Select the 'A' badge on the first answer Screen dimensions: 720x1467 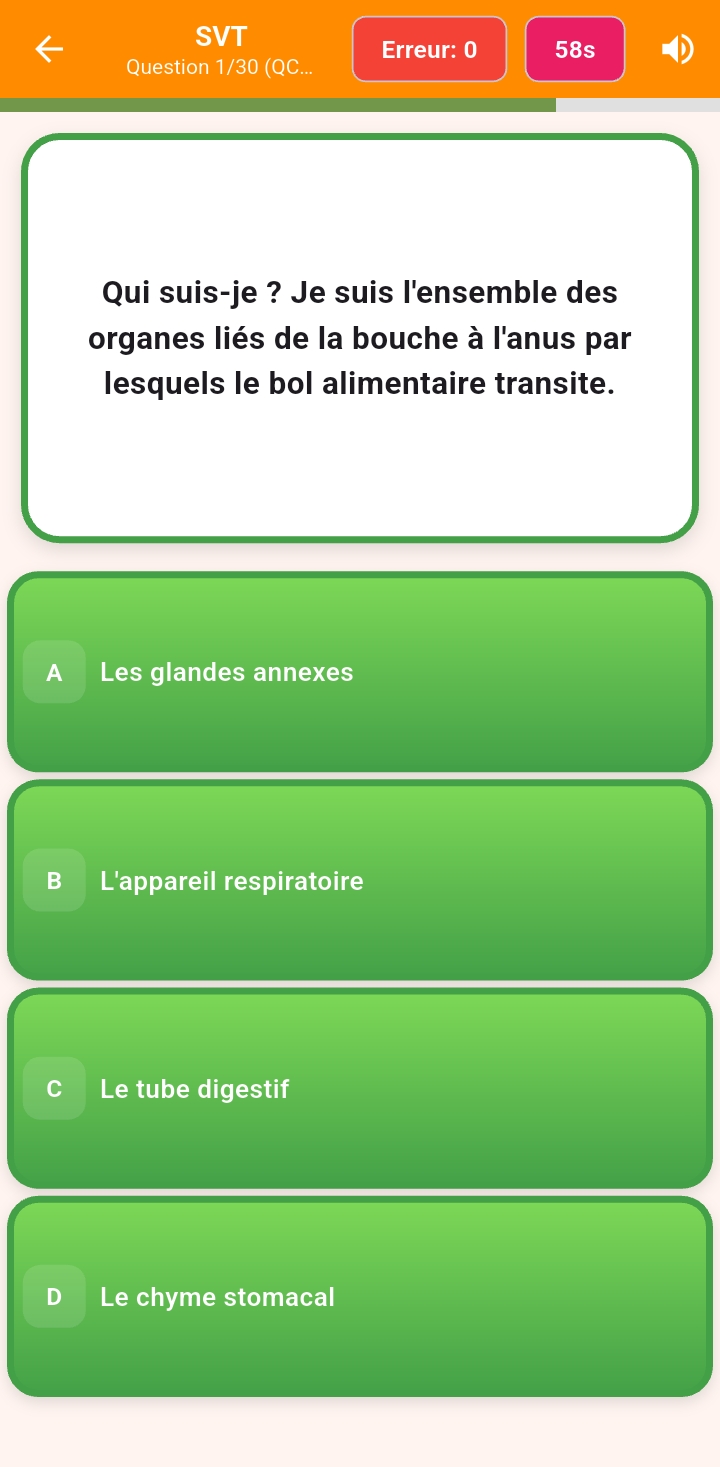pos(54,672)
